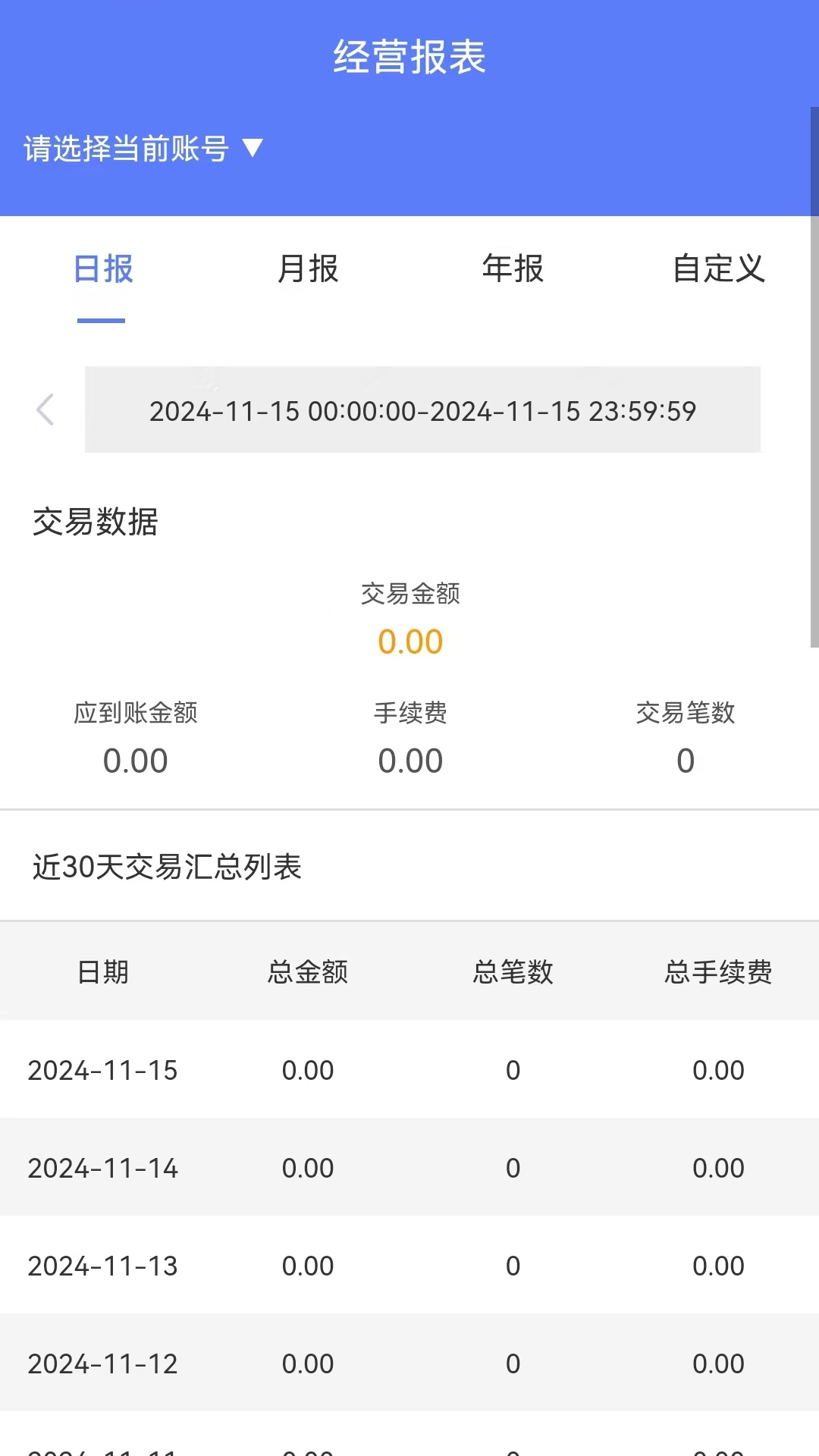Switch to the 自定义 tab
Screen dimensions: 819x1456
tap(717, 269)
